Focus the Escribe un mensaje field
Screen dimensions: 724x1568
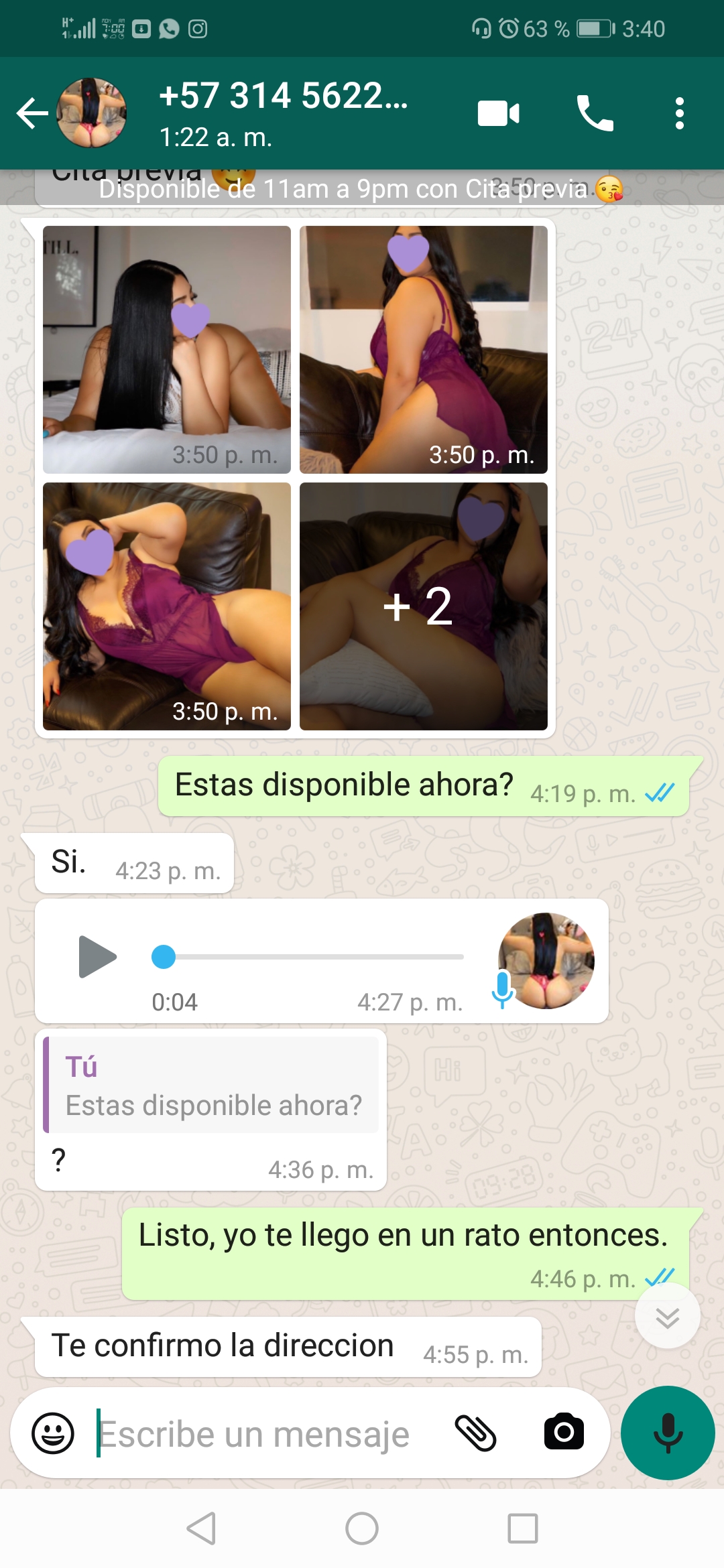(268, 1433)
